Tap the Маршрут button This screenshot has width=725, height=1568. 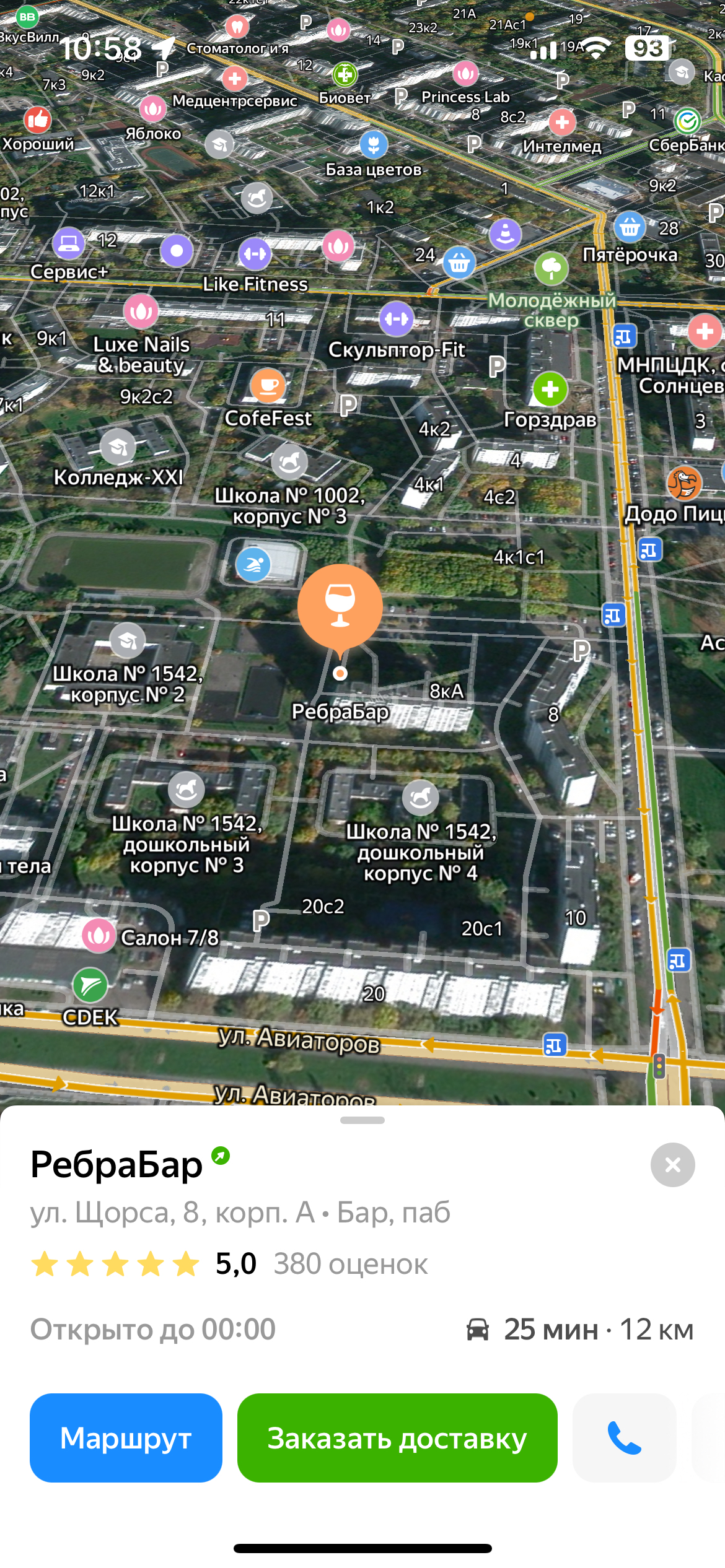tap(126, 1437)
